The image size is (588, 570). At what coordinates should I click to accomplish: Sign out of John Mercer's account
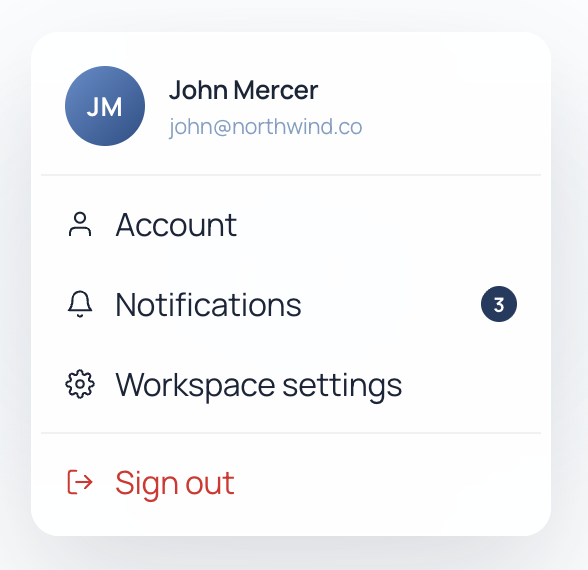coord(291,483)
